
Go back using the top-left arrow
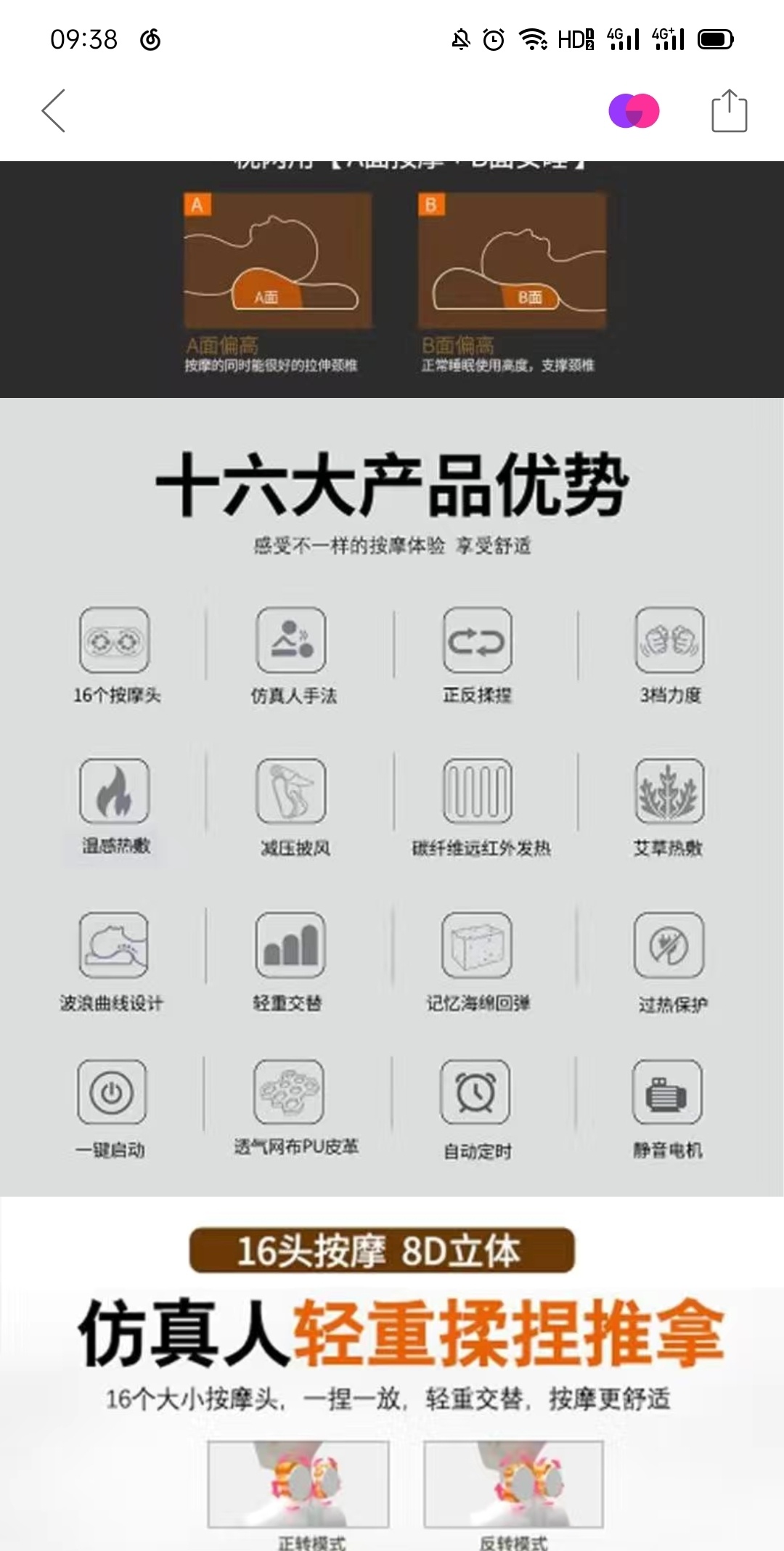tap(54, 111)
